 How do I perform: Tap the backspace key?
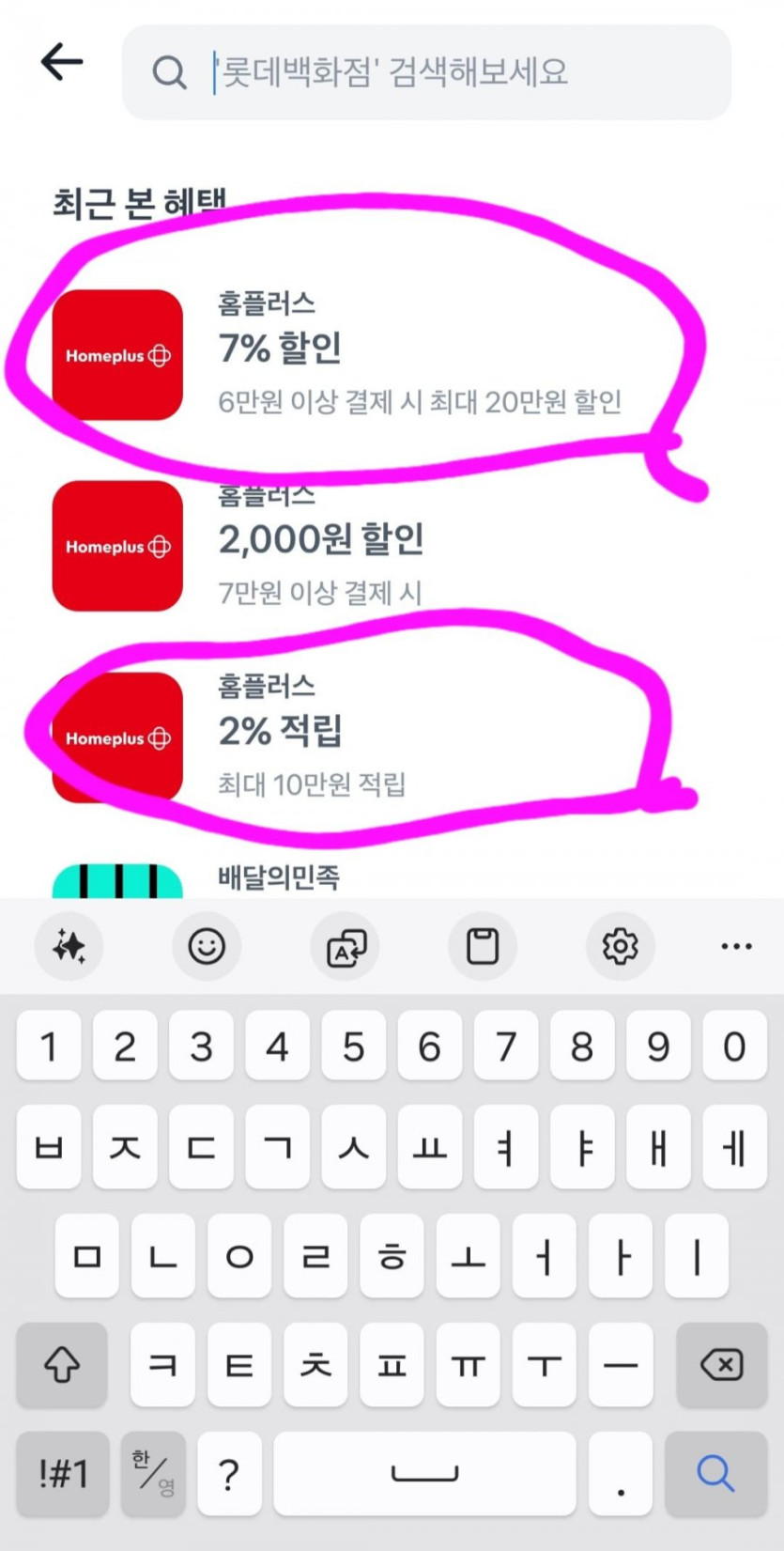[x=720, y=1364]
